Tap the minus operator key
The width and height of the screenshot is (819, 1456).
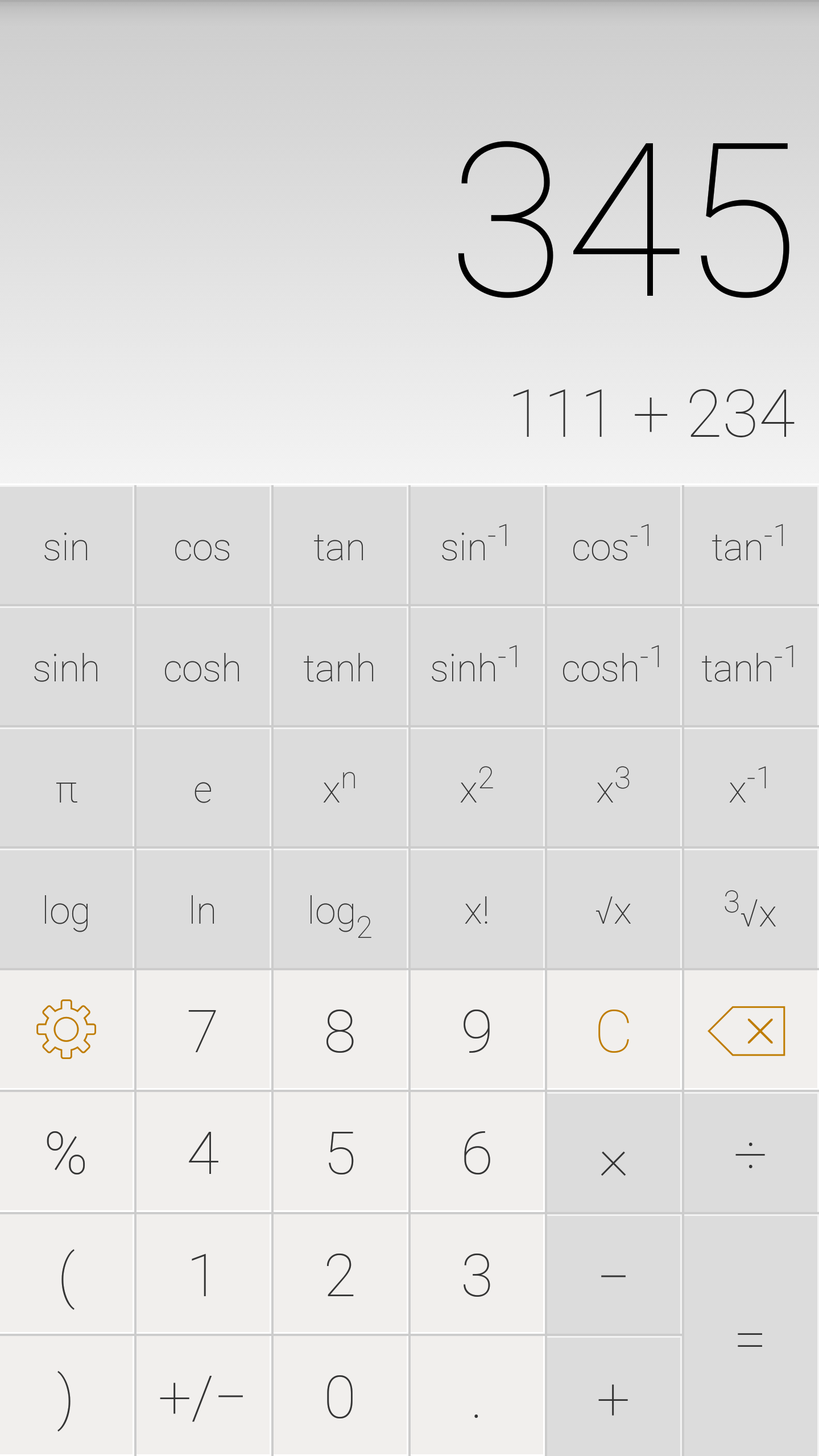614,1275
